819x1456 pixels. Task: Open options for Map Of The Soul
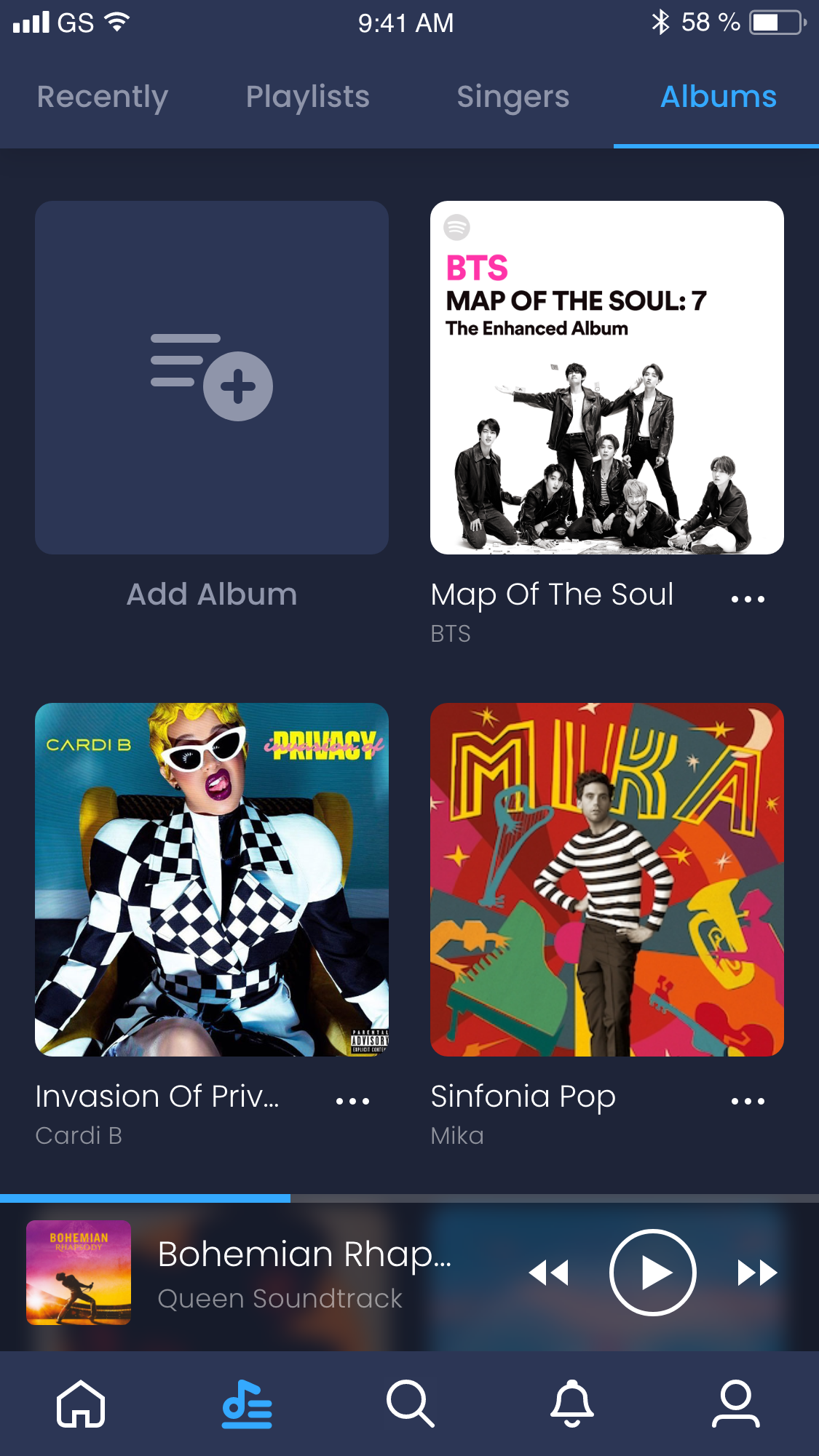tap(748, 599)
